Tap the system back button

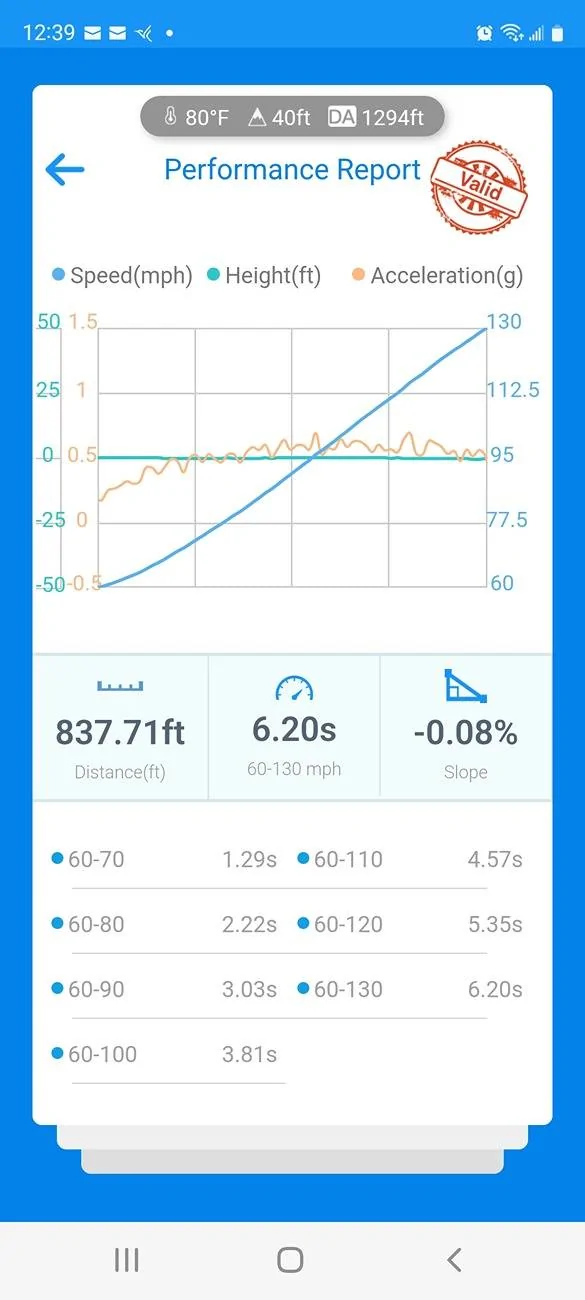pos(455,1259)
